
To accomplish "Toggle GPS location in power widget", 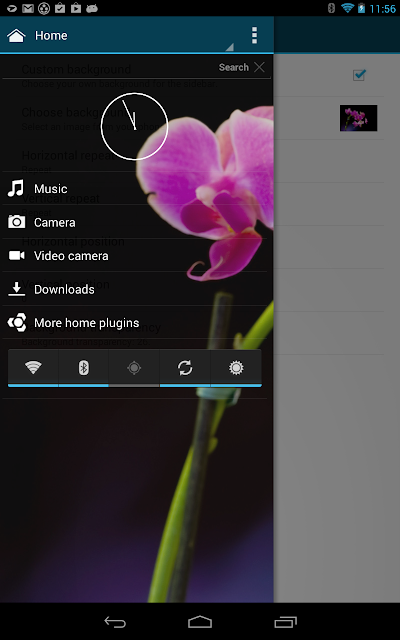I will (134, 368).
